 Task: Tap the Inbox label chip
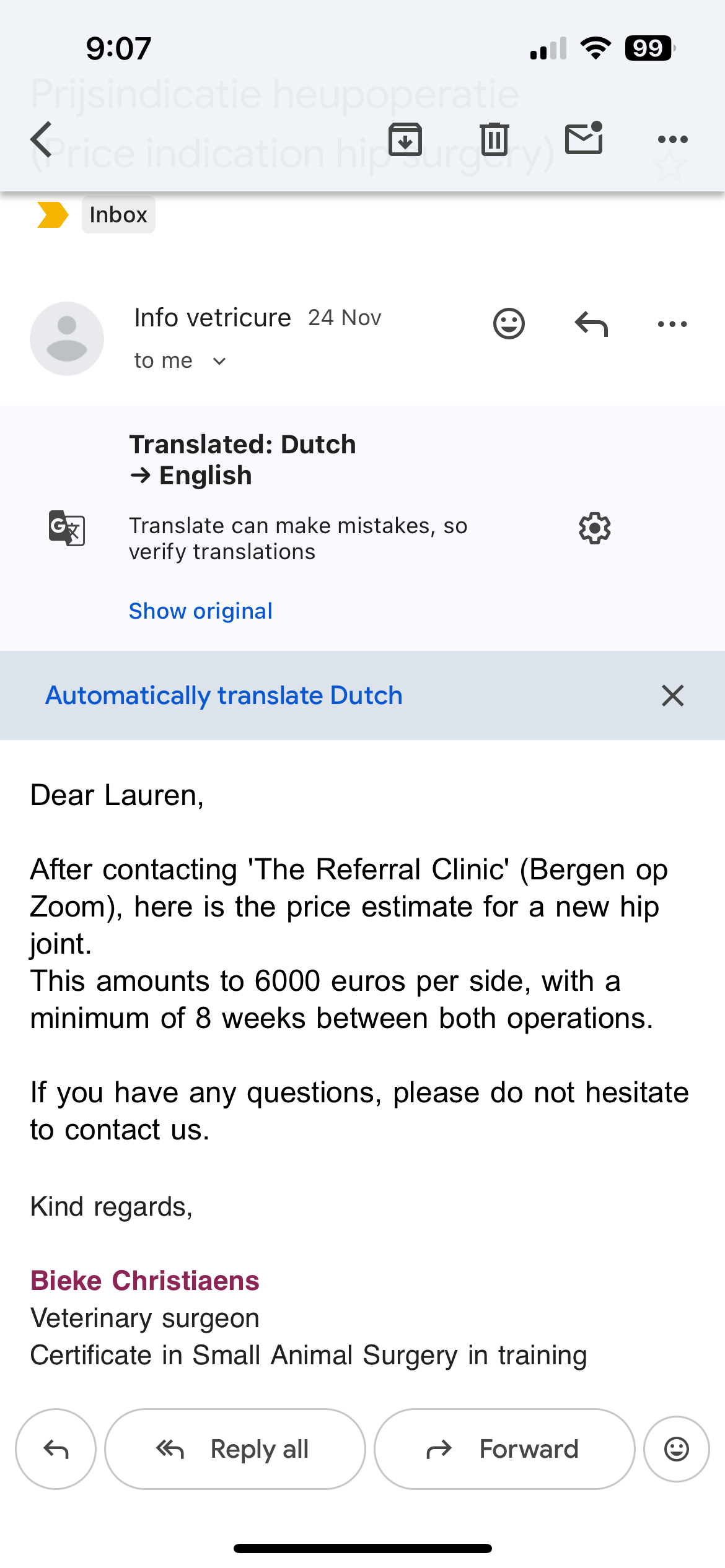(118, 215)
